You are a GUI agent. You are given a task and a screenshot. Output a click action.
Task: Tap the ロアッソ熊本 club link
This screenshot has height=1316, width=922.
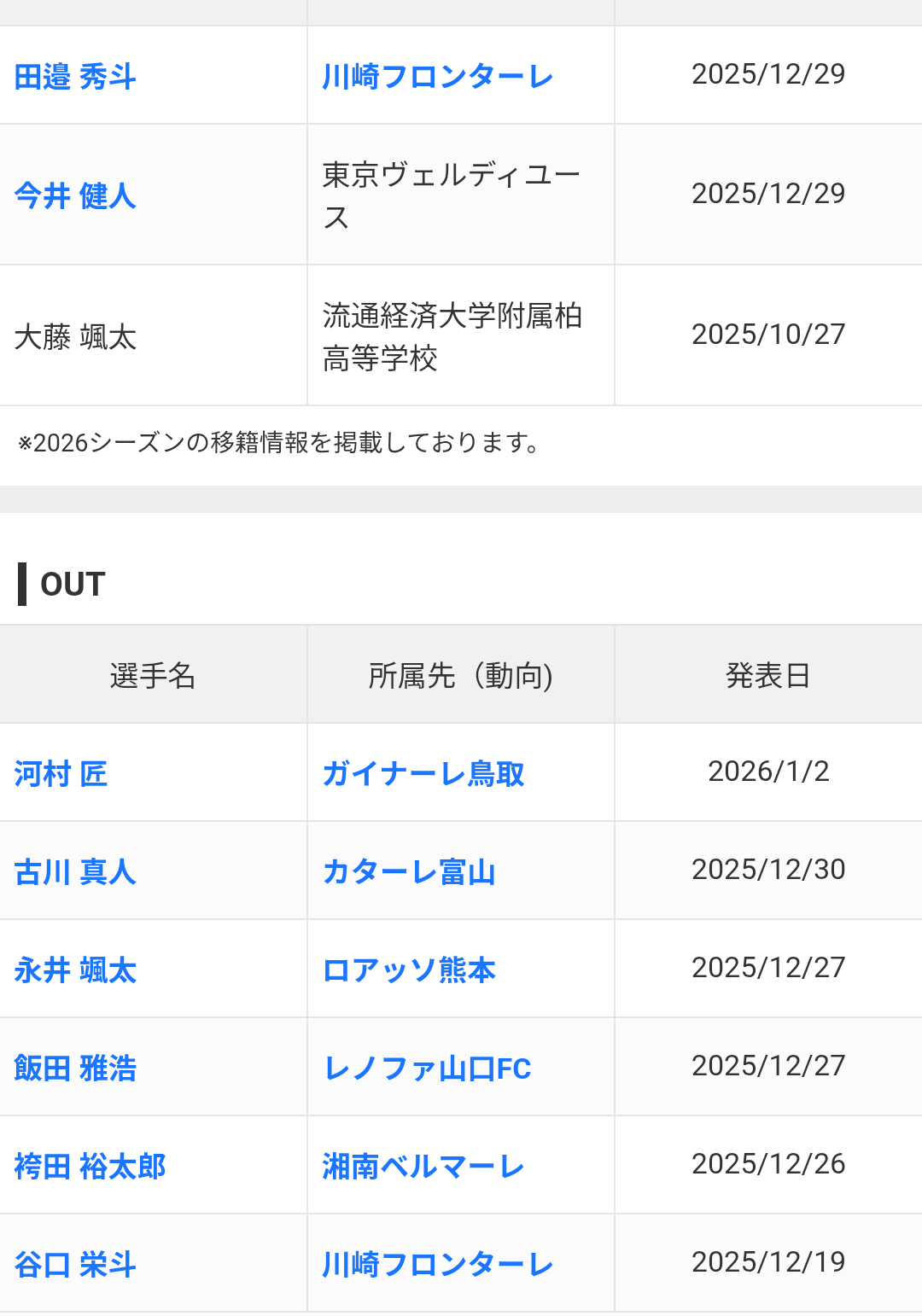coord(409,970)
